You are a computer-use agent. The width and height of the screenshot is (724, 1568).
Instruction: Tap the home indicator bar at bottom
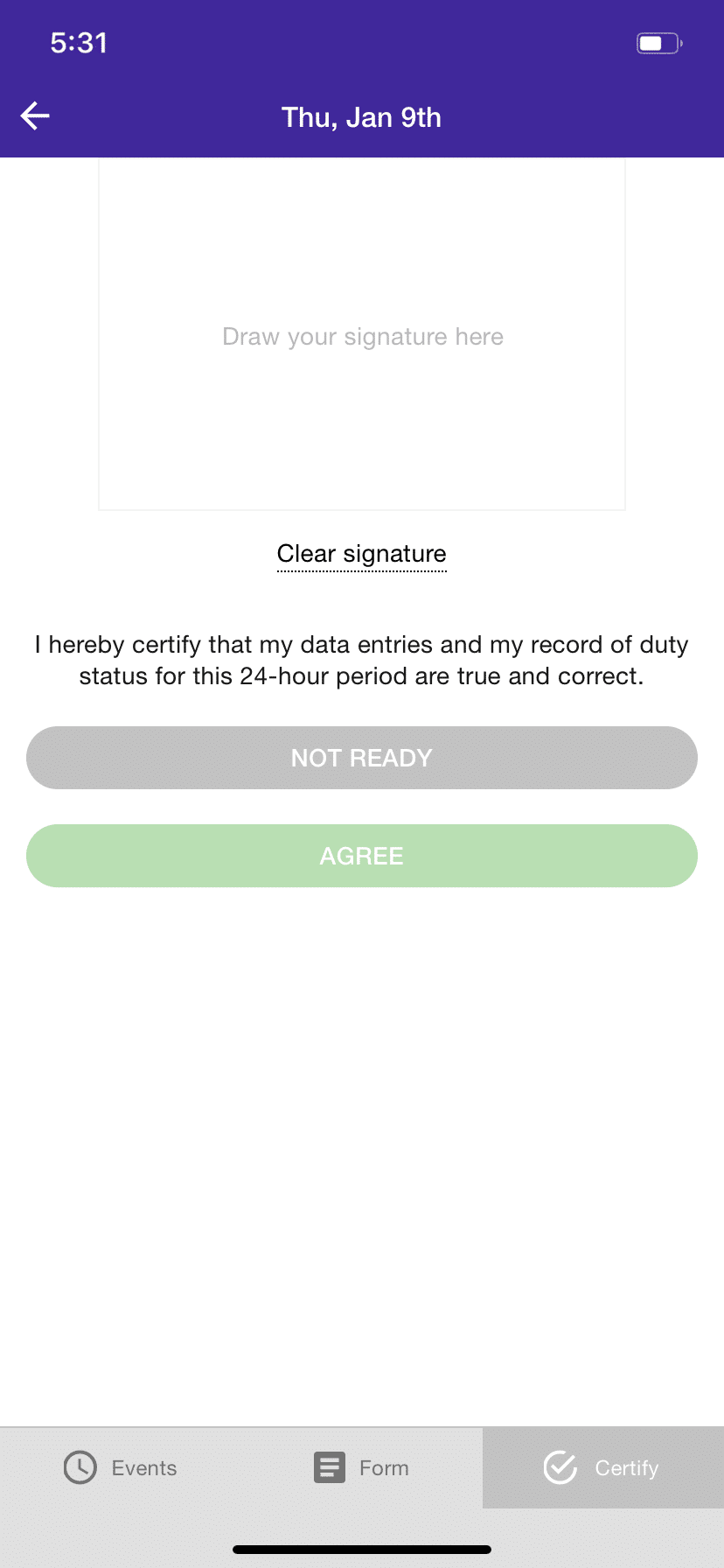click(362, 1551)
